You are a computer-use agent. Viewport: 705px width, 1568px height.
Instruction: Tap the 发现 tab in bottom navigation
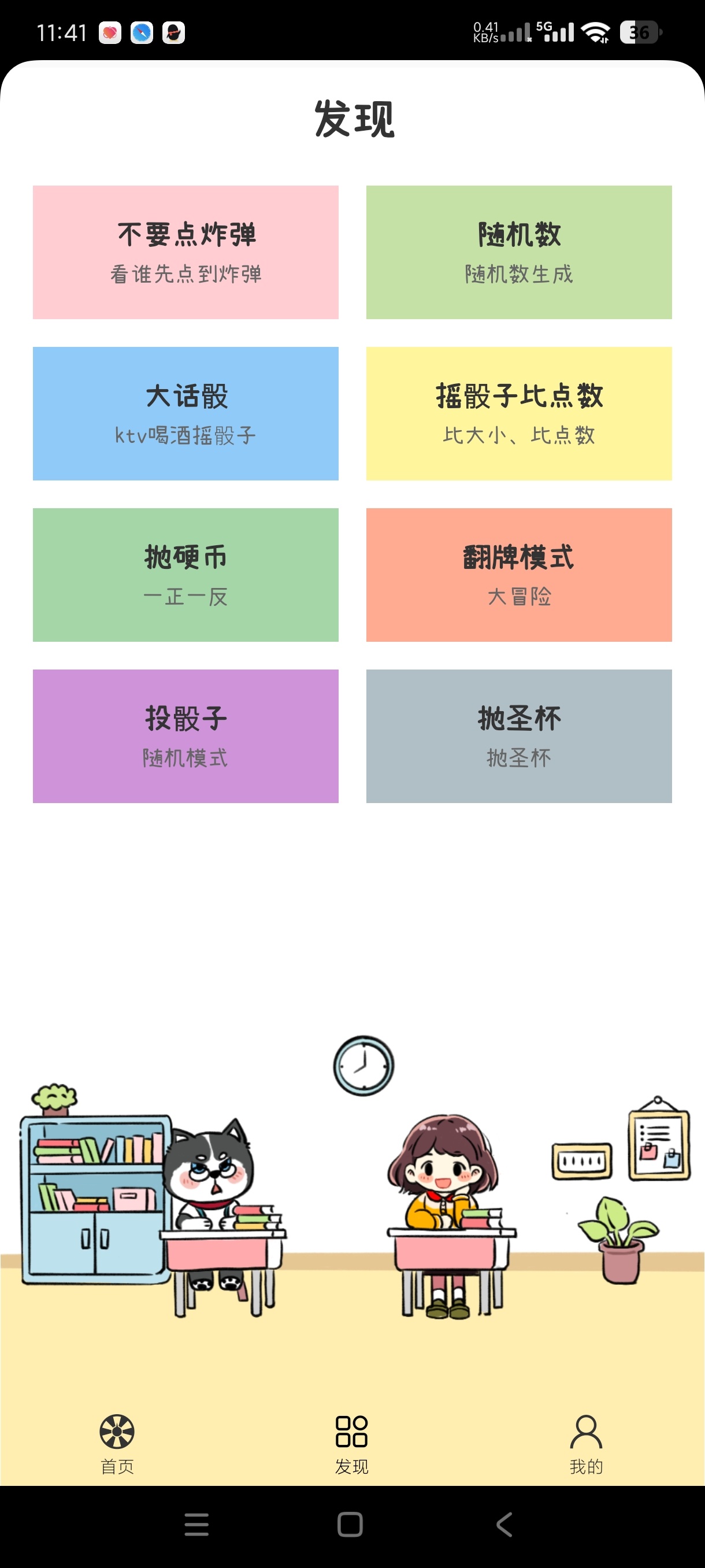(351, 1444)
